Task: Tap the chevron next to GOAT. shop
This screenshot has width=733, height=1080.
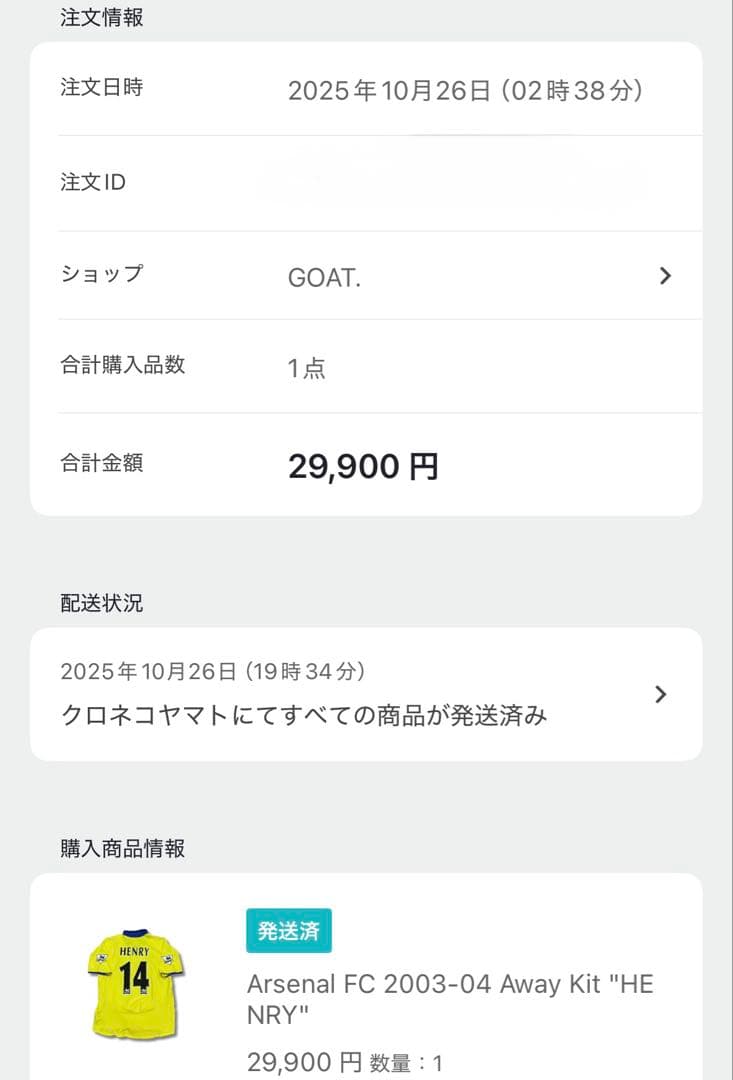Action: pos(665,276)
